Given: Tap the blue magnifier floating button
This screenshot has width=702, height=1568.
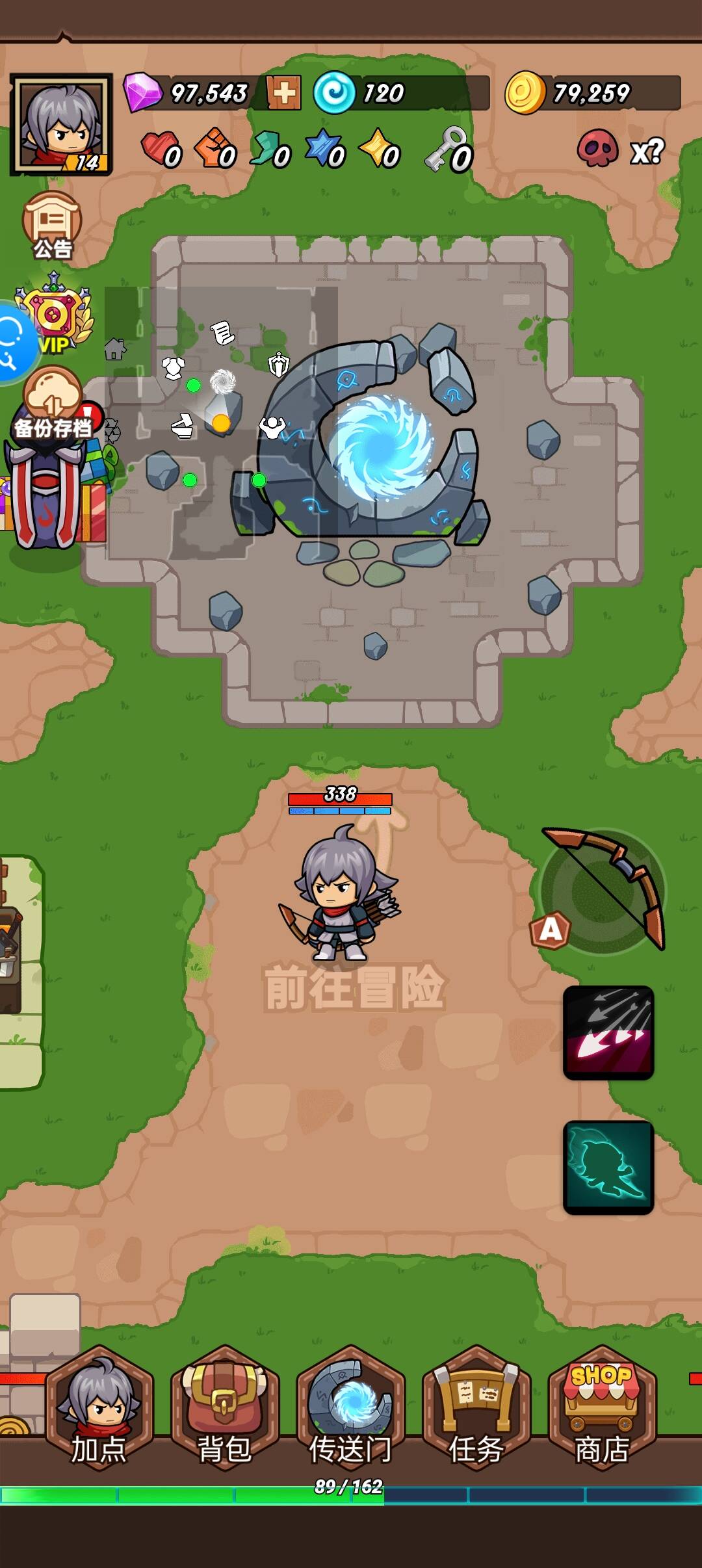Looking at the screenshot, I should pyautogui.click(x=14, y=343).
